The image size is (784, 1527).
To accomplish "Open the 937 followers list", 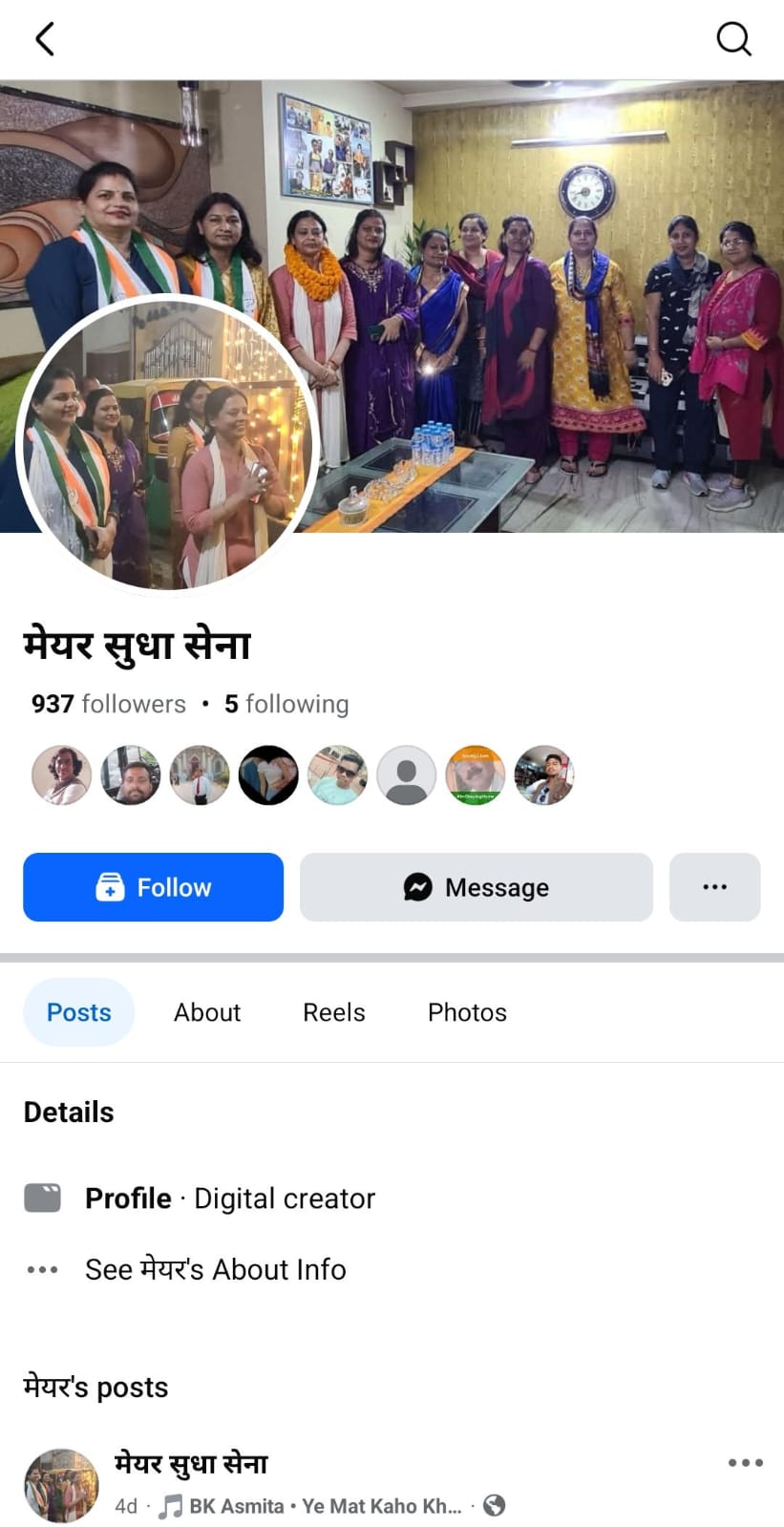I will pyautogui.click(x=108, y=704).
